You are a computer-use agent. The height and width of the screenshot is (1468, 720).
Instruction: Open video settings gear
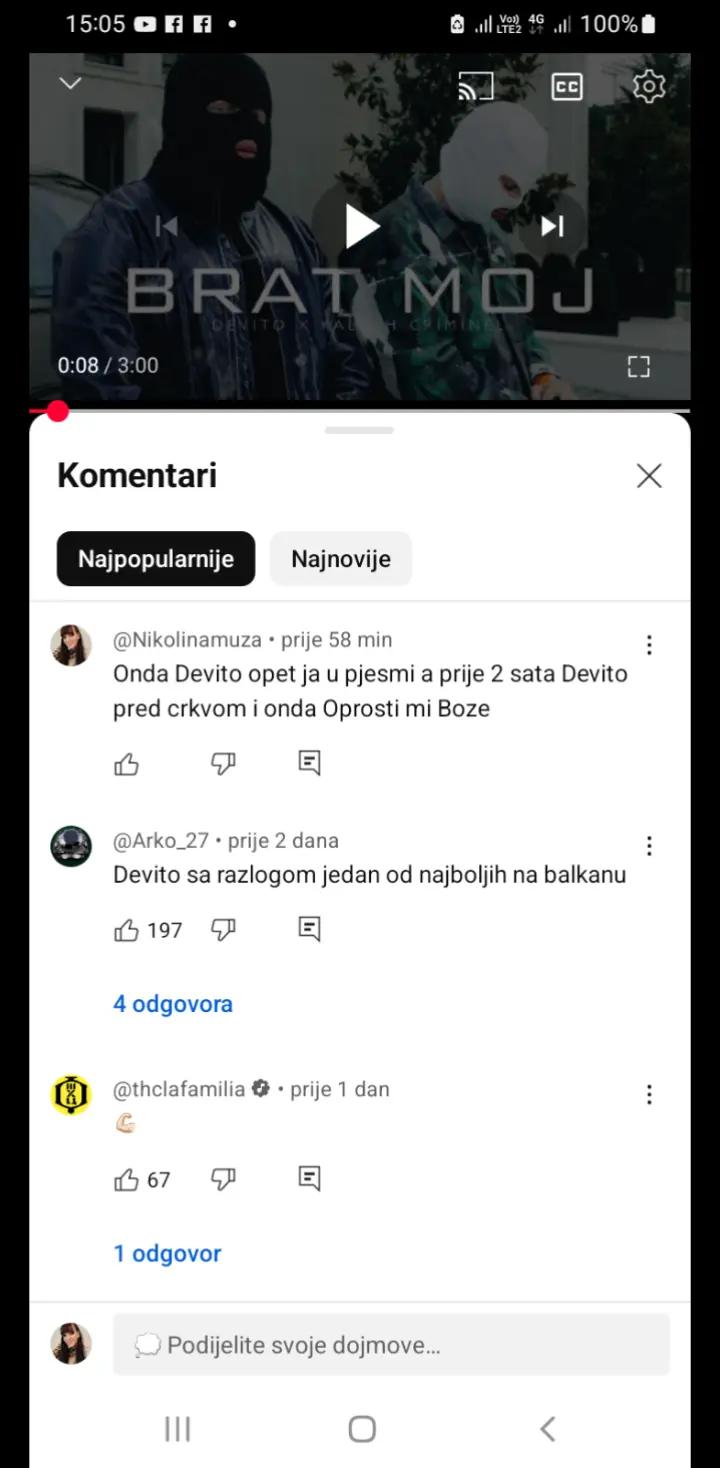[x=649, y=86]
